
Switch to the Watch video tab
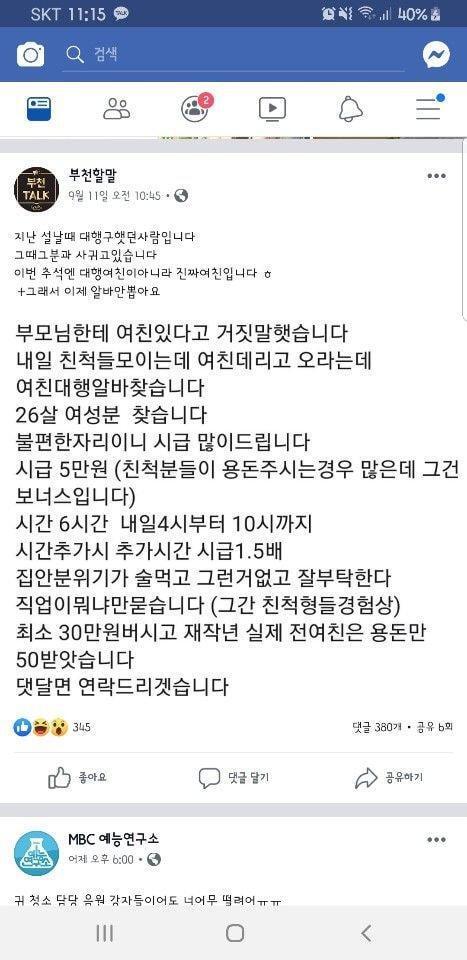pyautogui.click(x=272, y=109)
